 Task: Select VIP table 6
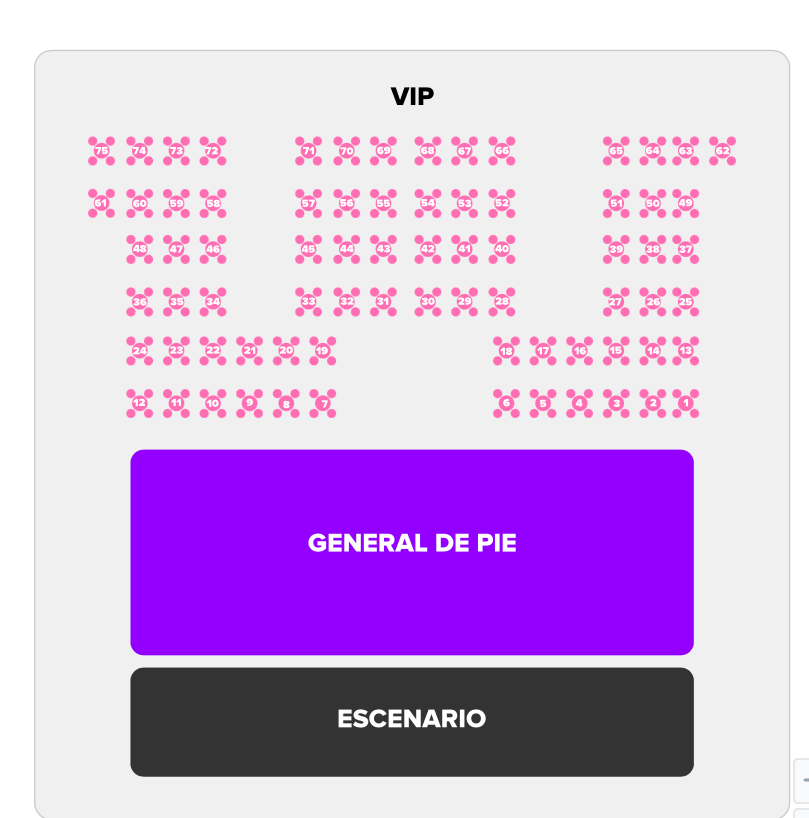[x=507, y=404]
